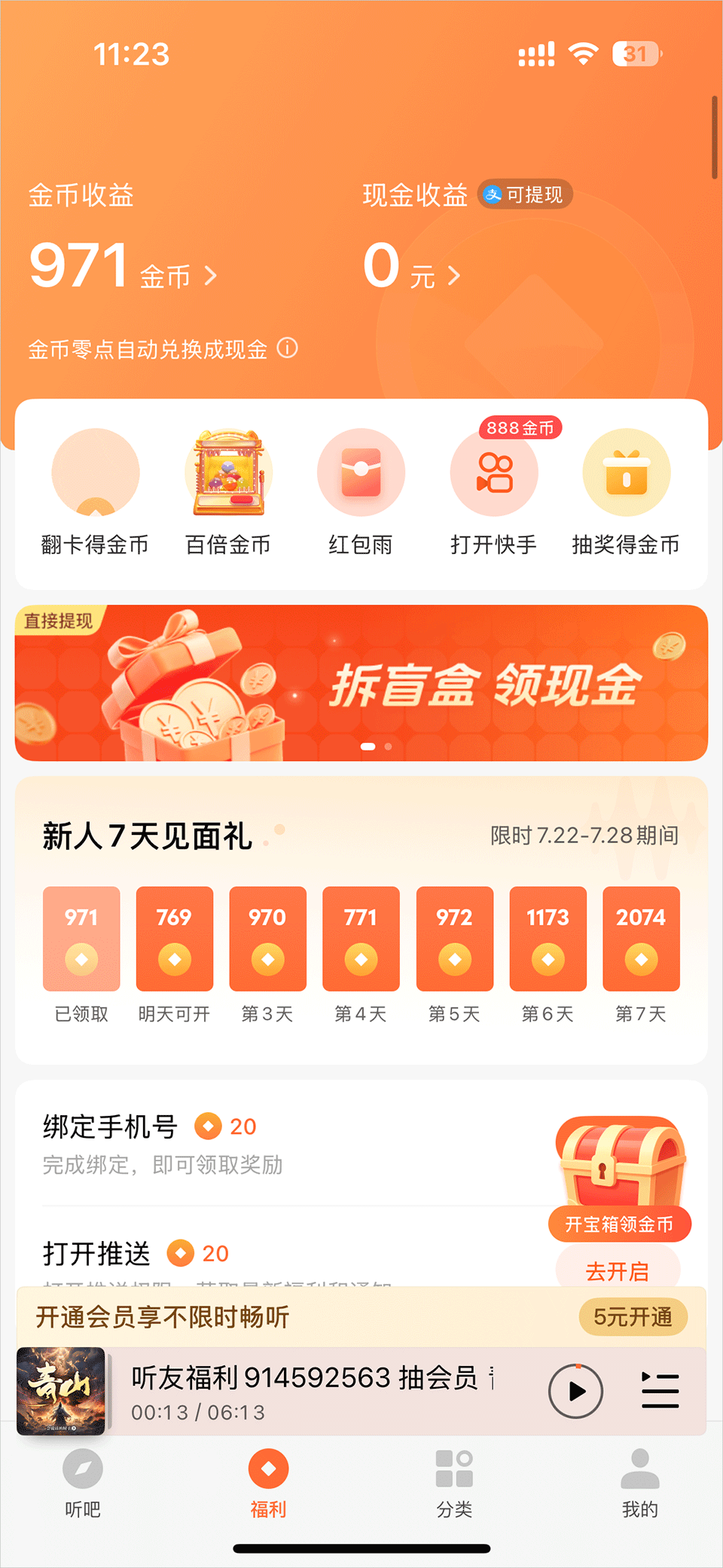The image size is (723, 1568).
Task: Play the 听友福利 audio track
Action: [576, 1391]
